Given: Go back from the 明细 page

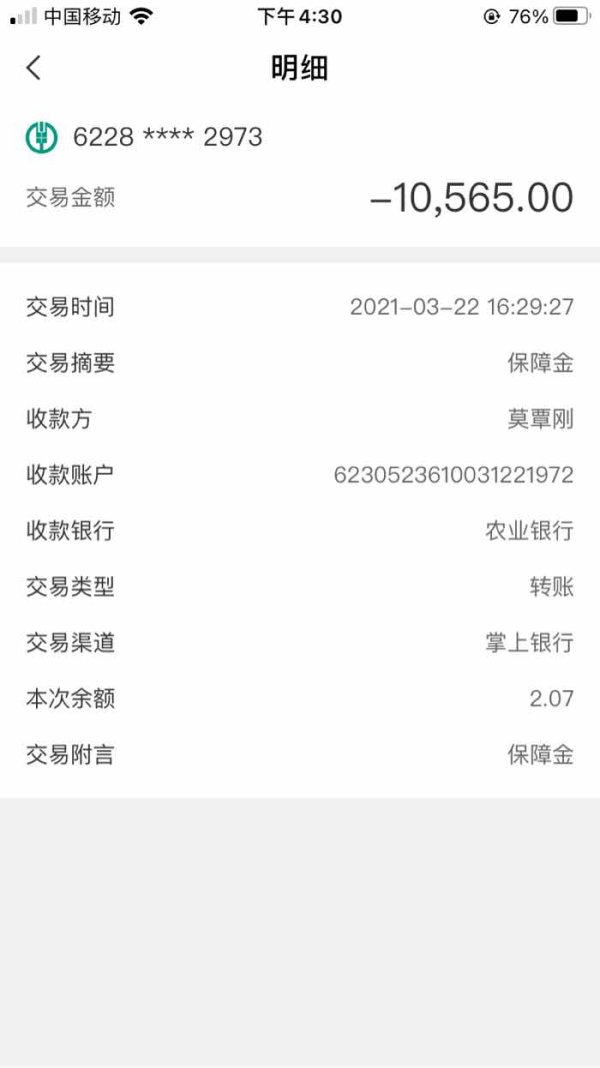Looking at the screenshot, I should tap(33, 67).
